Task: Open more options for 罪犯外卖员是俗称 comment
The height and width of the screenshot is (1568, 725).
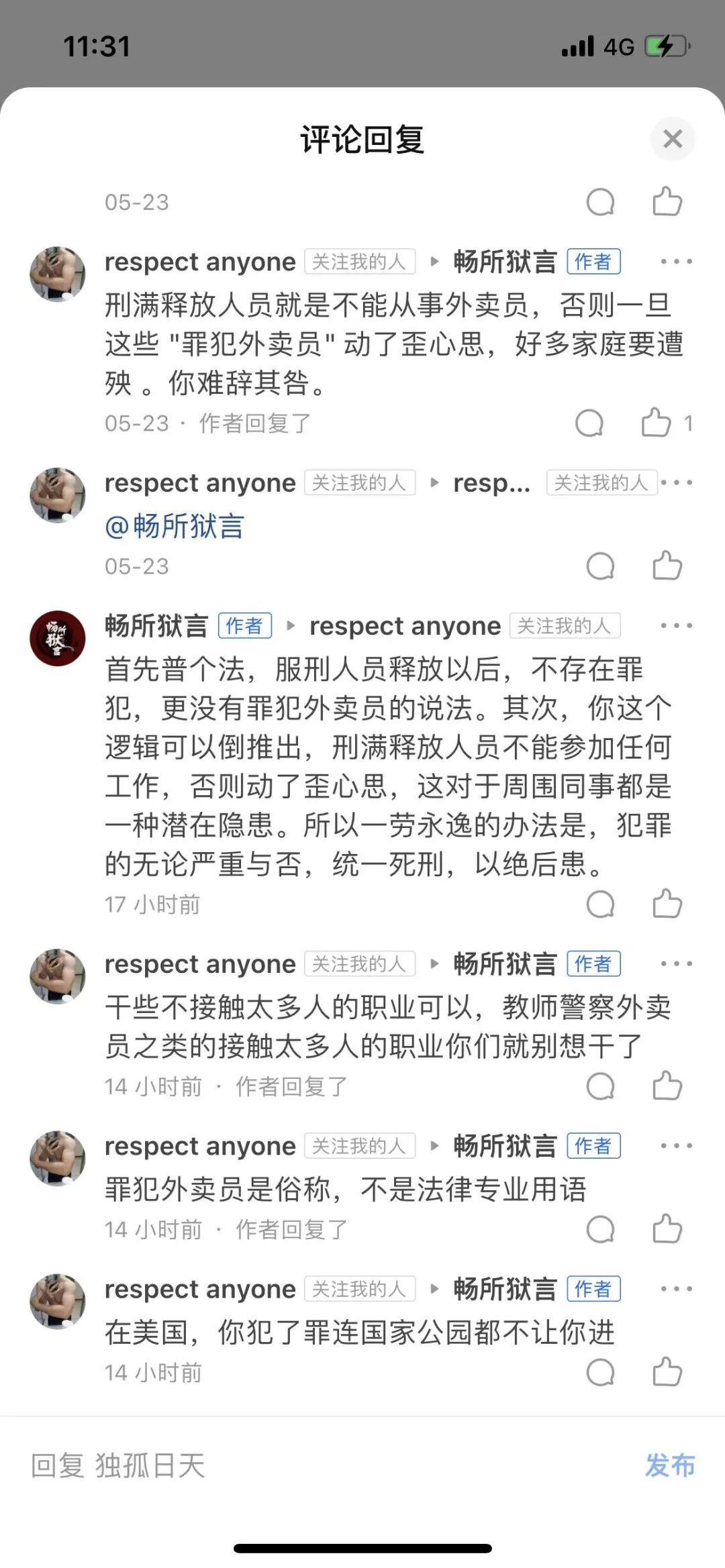Action: [675, 1146]
